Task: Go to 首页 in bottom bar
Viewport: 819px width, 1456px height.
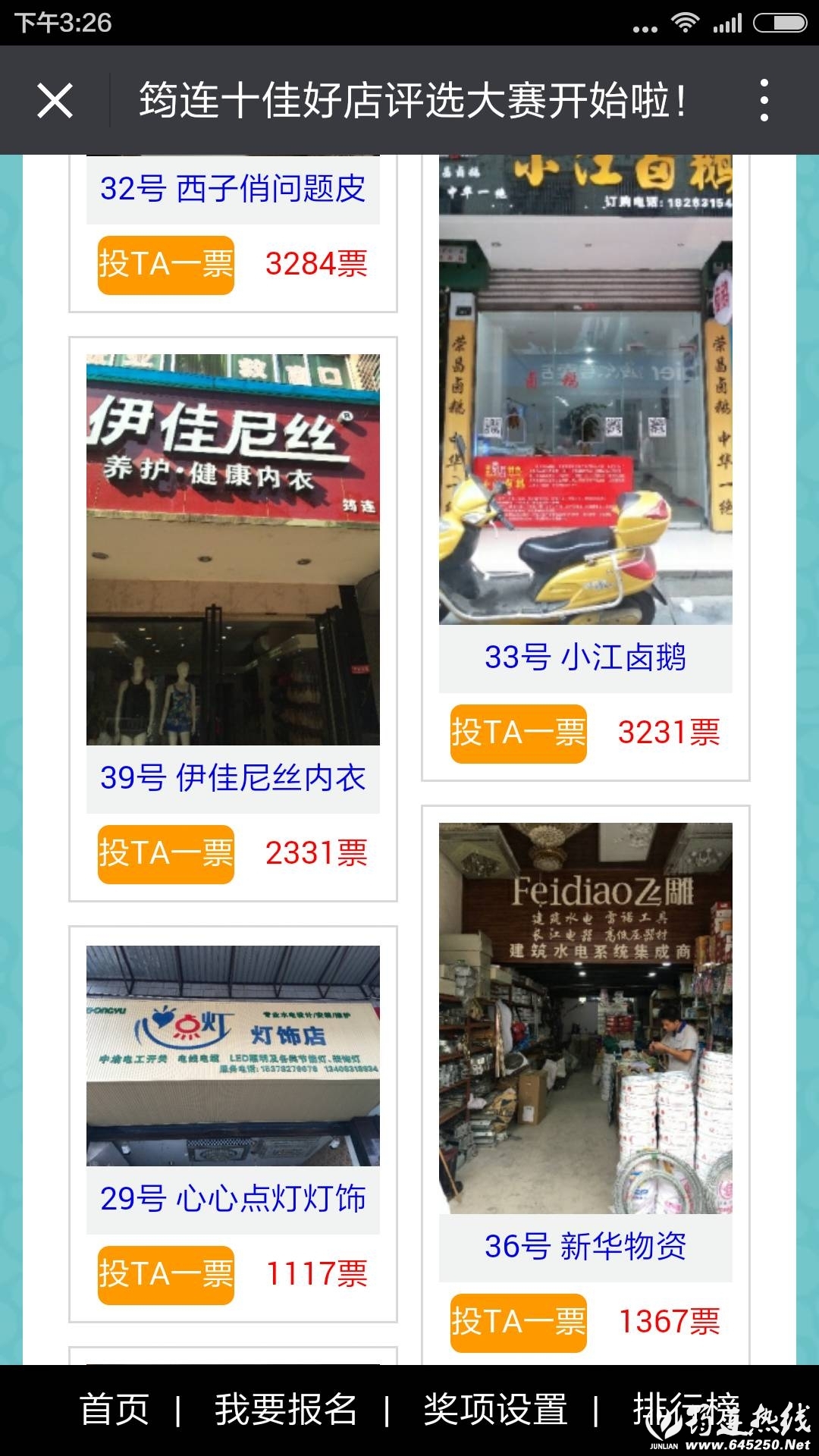Action: click(x=115, y=1410)
